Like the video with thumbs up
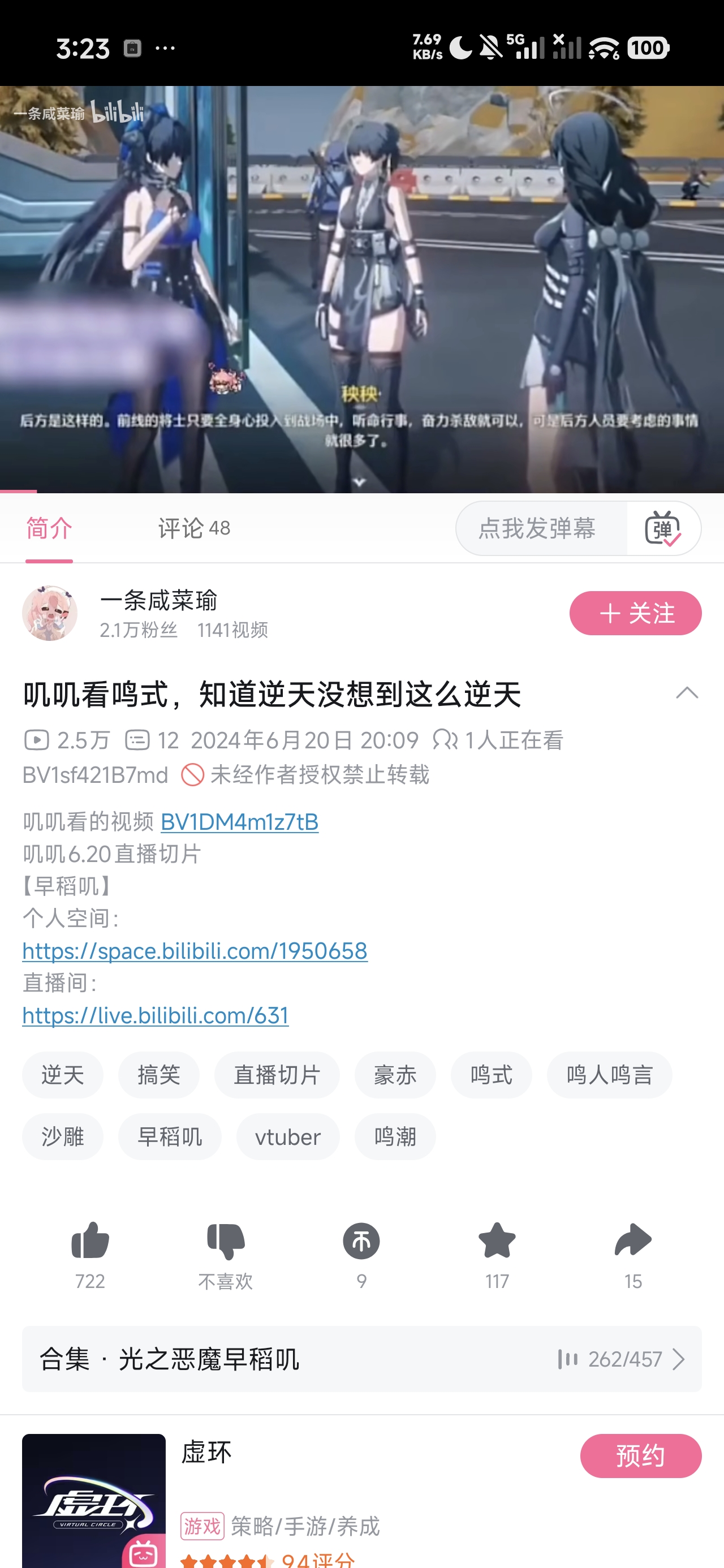Image resolution: width=724 pixels, height=1568 pixels. [x=90, y=1255]
